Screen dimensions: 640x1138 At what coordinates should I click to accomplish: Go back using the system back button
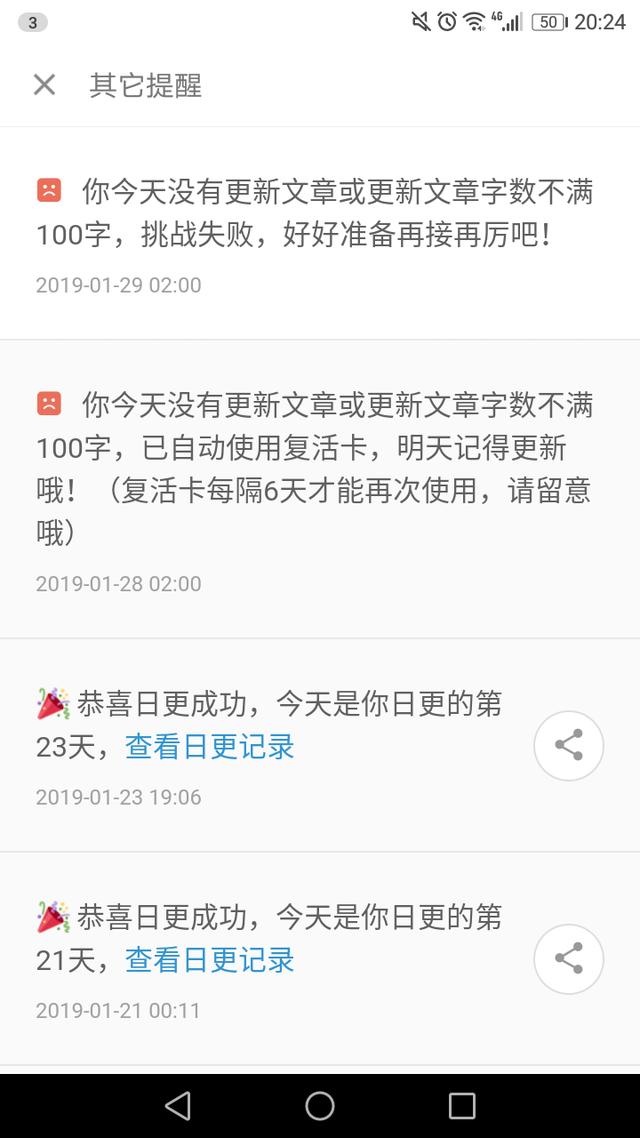[178, 1105]
